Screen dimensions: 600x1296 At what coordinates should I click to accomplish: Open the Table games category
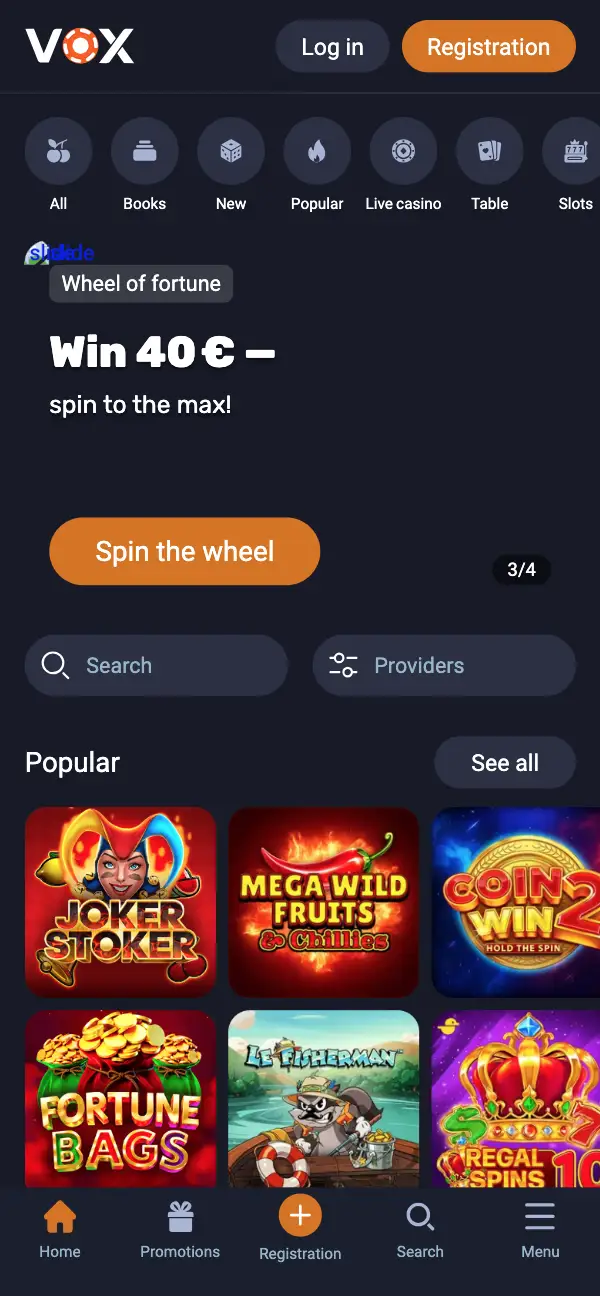[x=489, y=165]
